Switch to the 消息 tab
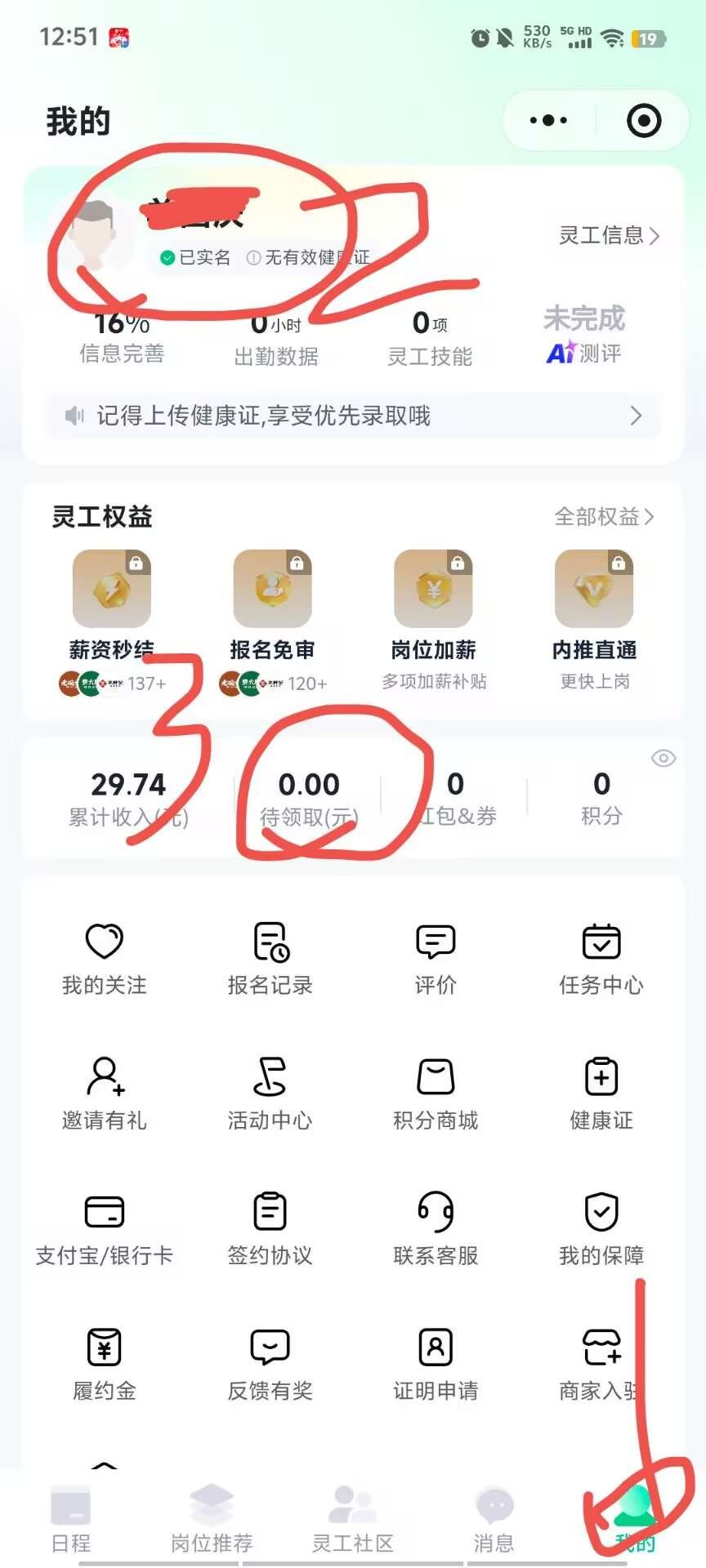706x1568 pixels. (x=494, y=1521)
